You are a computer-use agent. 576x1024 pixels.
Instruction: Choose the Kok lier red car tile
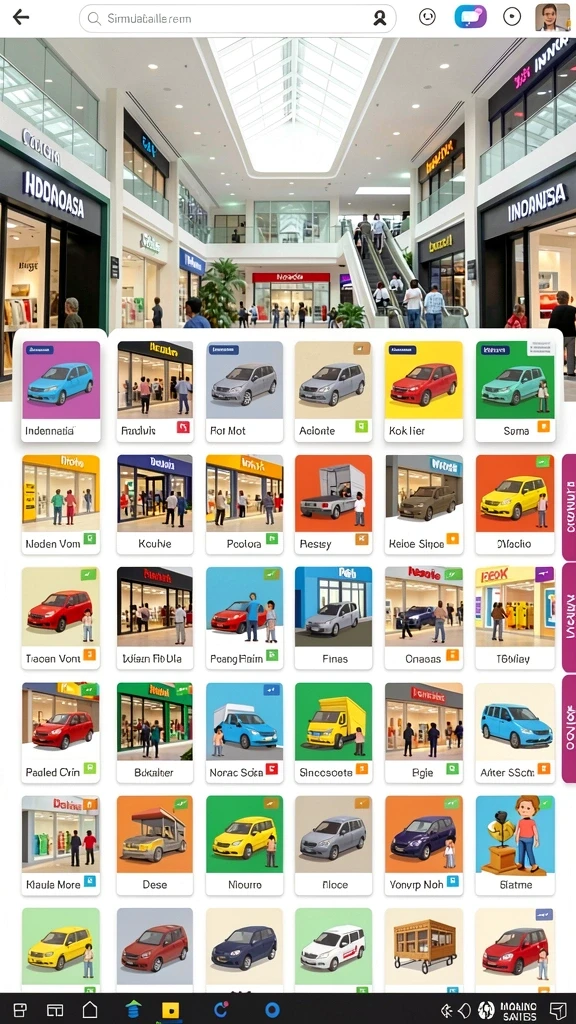[423, 391]
